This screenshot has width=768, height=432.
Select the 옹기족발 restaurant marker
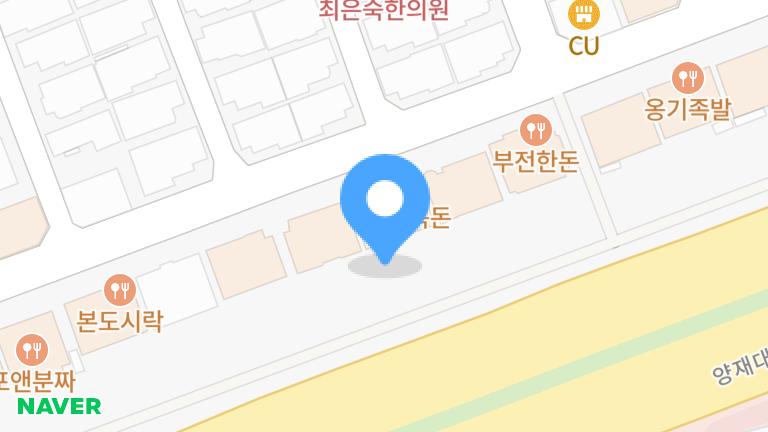pyautogui.click(x=688, y=76)
